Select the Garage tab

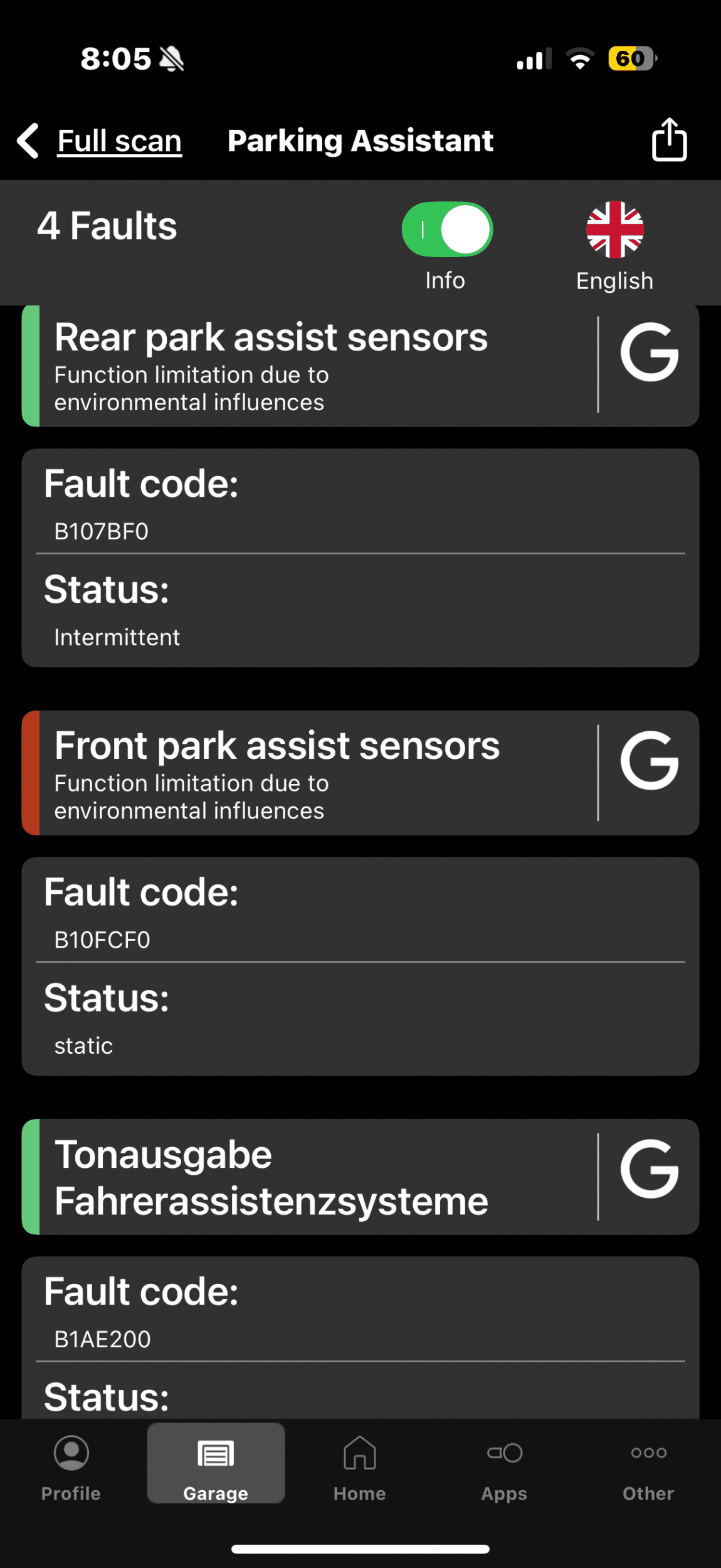(216, 1464)
